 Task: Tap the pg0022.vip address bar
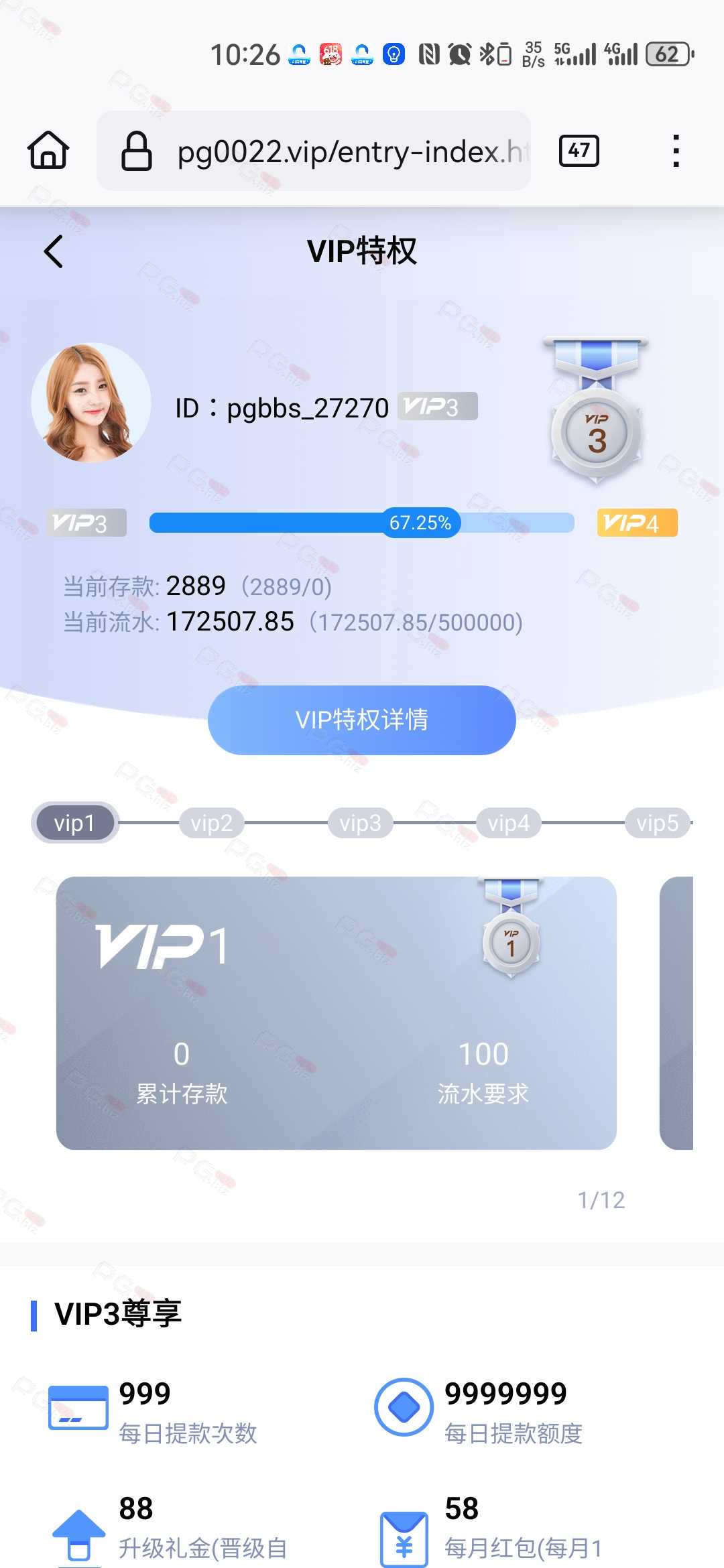(x=314, y=151)
